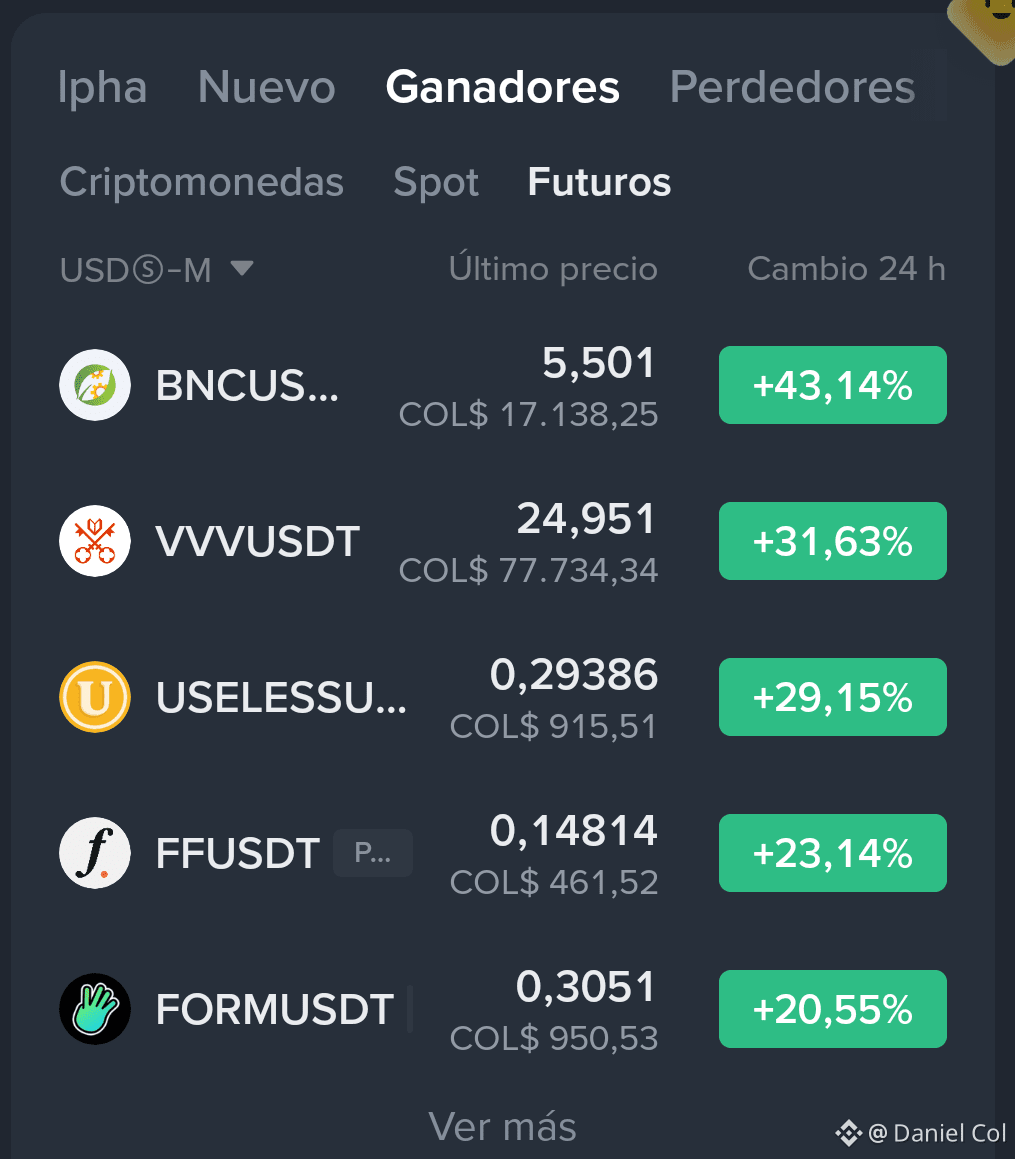Image resolution: width=1015 pixels, height=1159 pixels.
Task: Open the BNCUS... futures pair
Action: [x=503, y=385]
